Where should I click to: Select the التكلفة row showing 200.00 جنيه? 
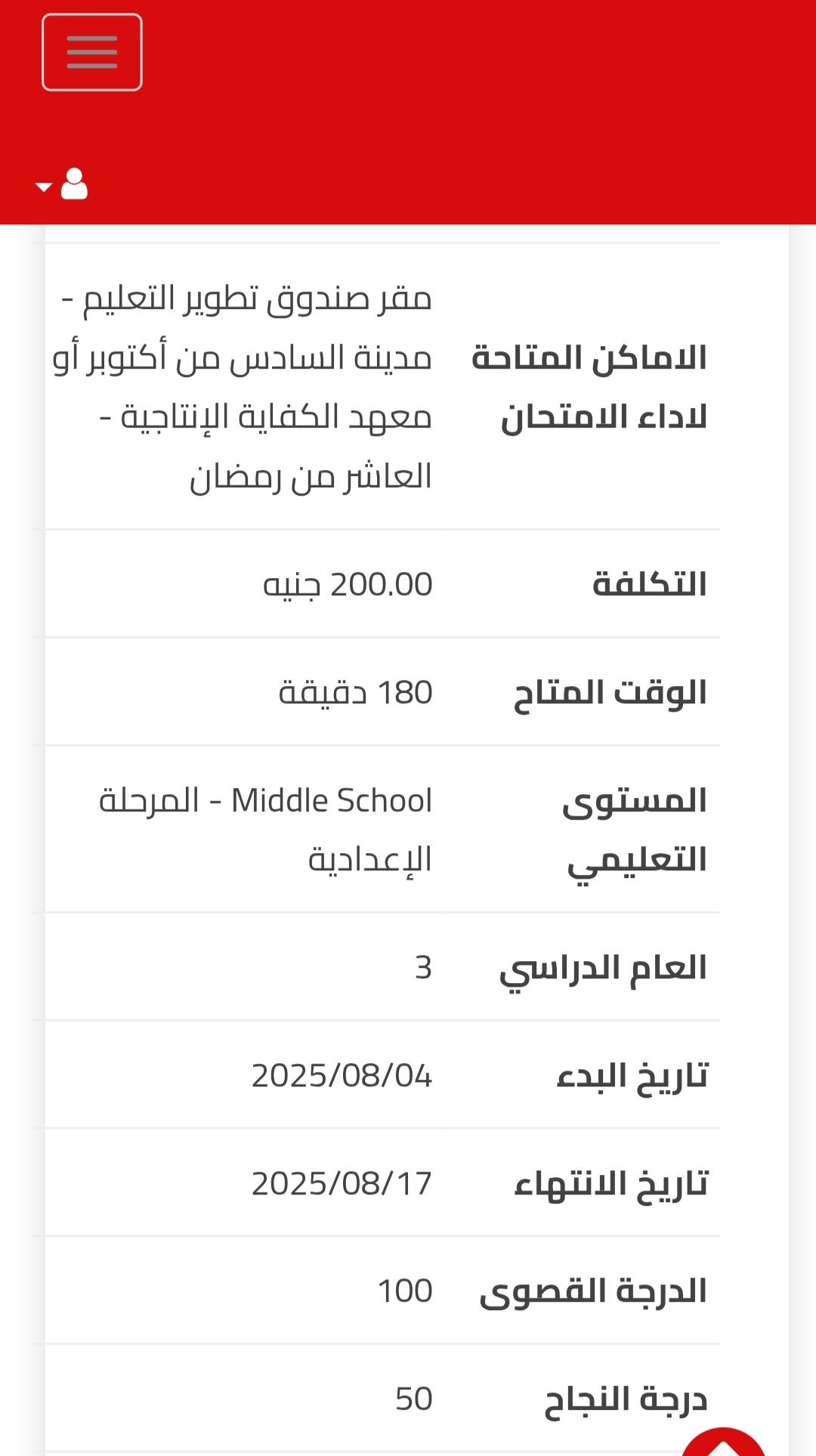tap(378, 583)
